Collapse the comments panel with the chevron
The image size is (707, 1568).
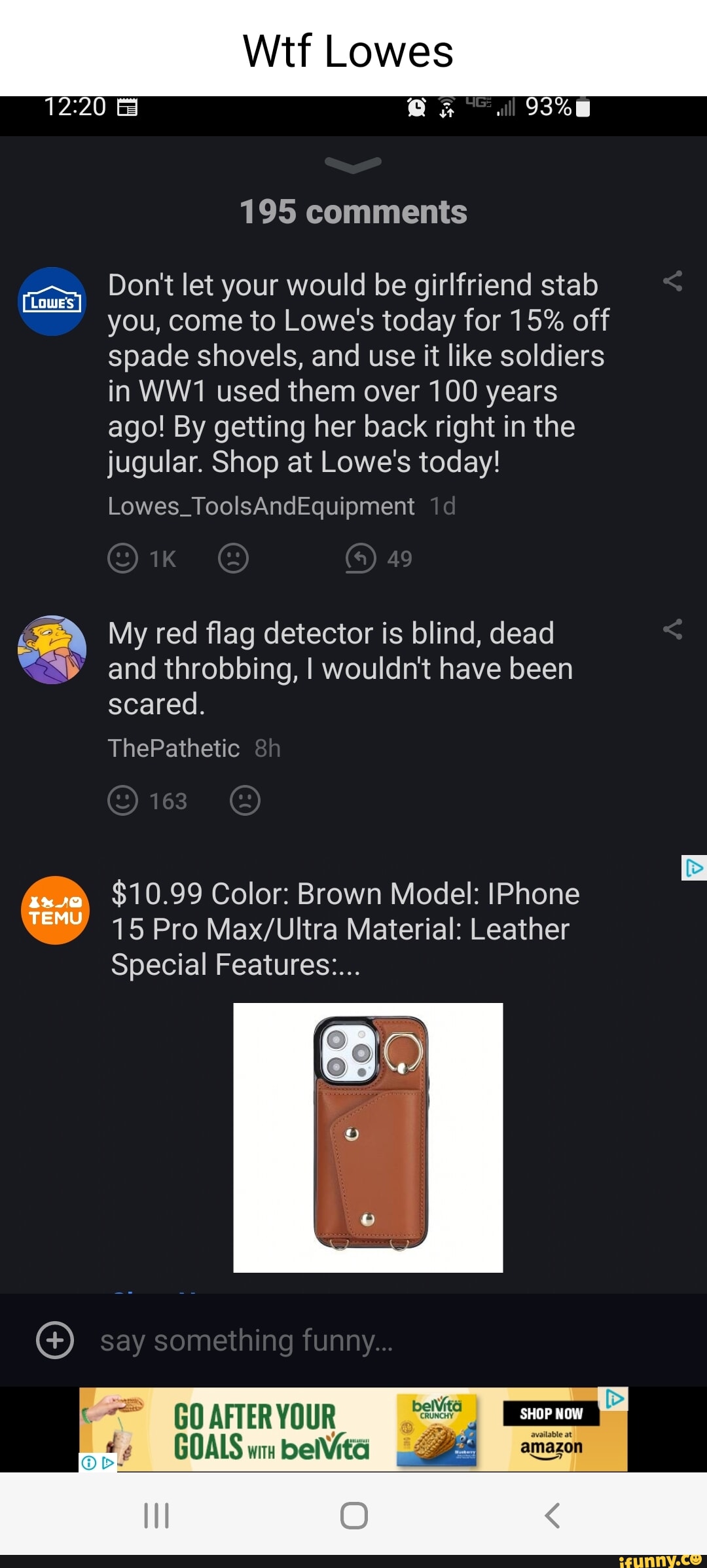353,165
